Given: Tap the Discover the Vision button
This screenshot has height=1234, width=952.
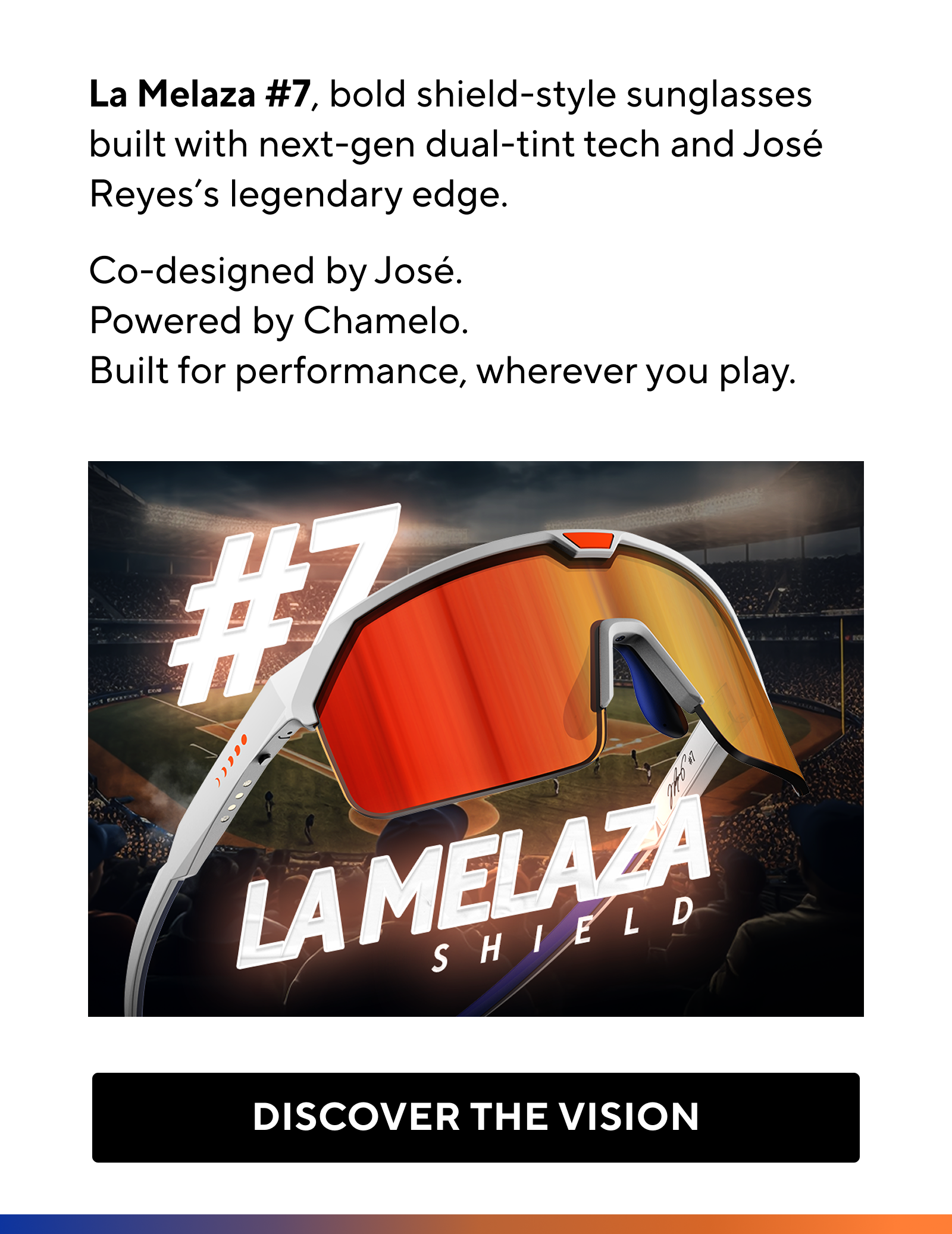Looking at the screenshot, I should 475,1117.
